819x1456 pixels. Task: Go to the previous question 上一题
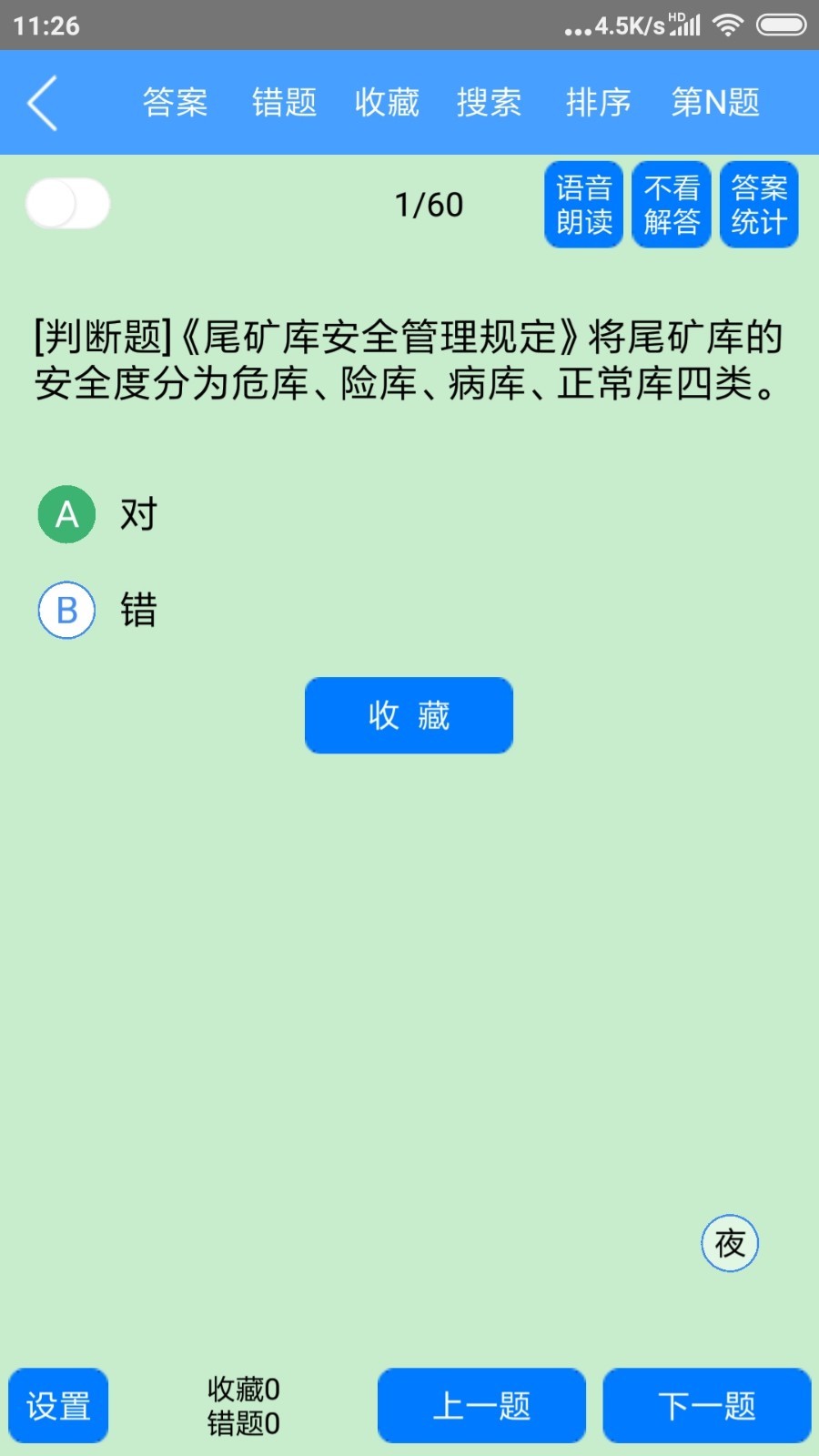[x=481, y=1406]
